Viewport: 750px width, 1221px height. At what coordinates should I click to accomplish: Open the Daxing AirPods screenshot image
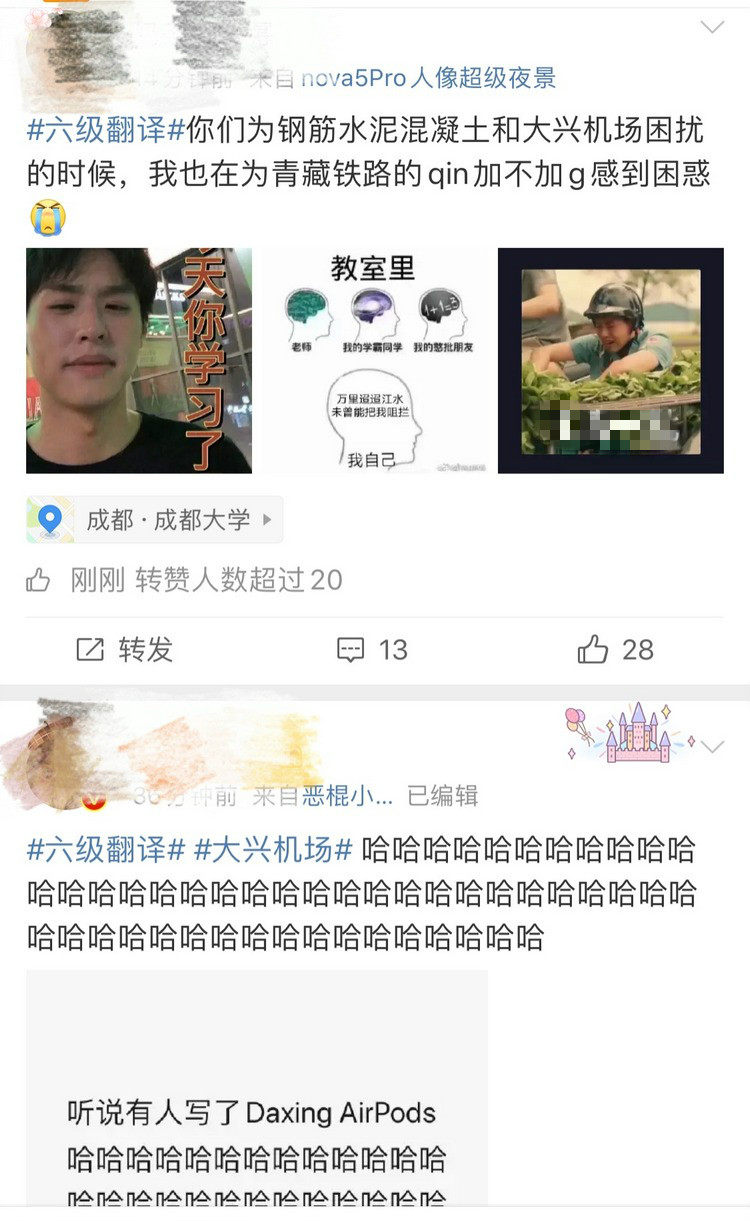pyautogui.click(x=257, y=1088)
